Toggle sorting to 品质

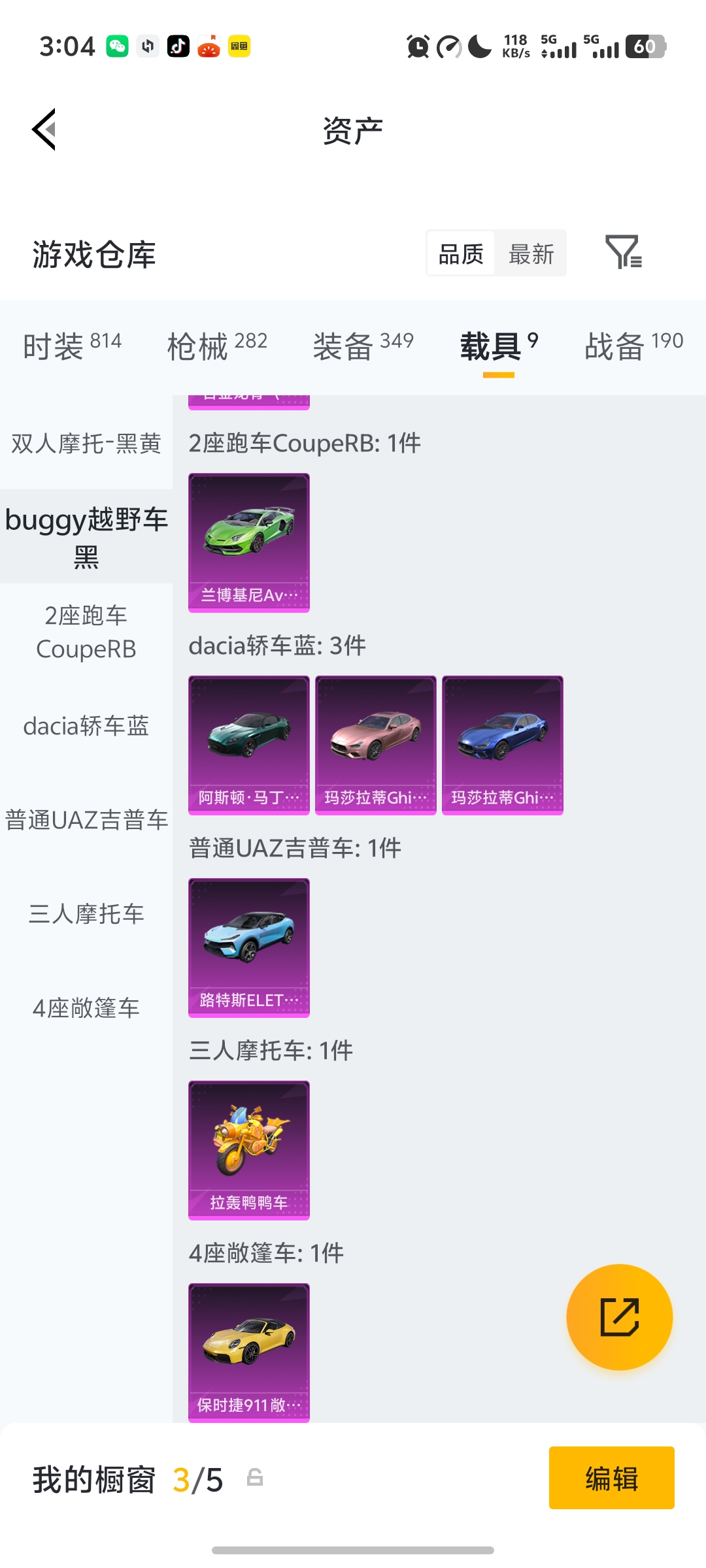coord(460,253)
